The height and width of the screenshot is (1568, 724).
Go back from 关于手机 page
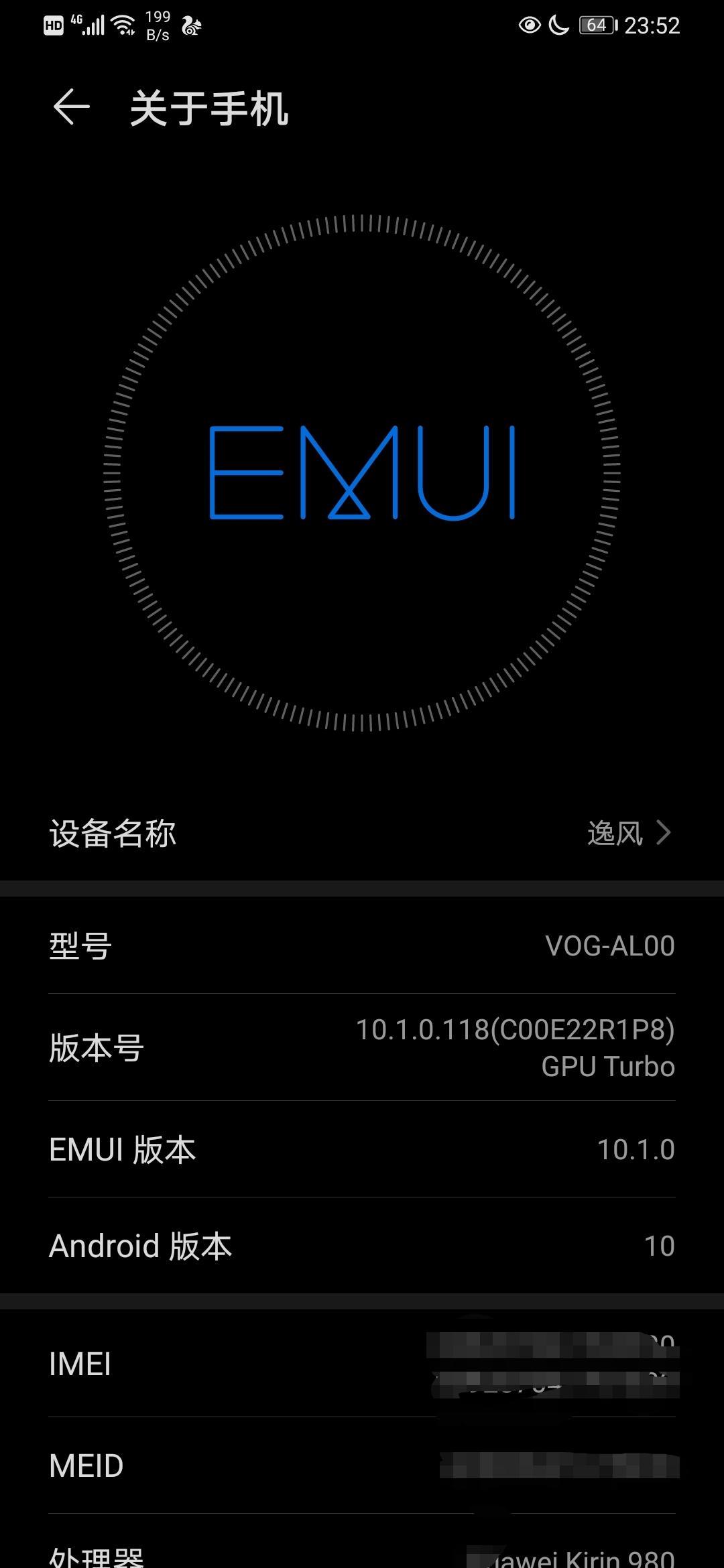click(x=71, y=107)
